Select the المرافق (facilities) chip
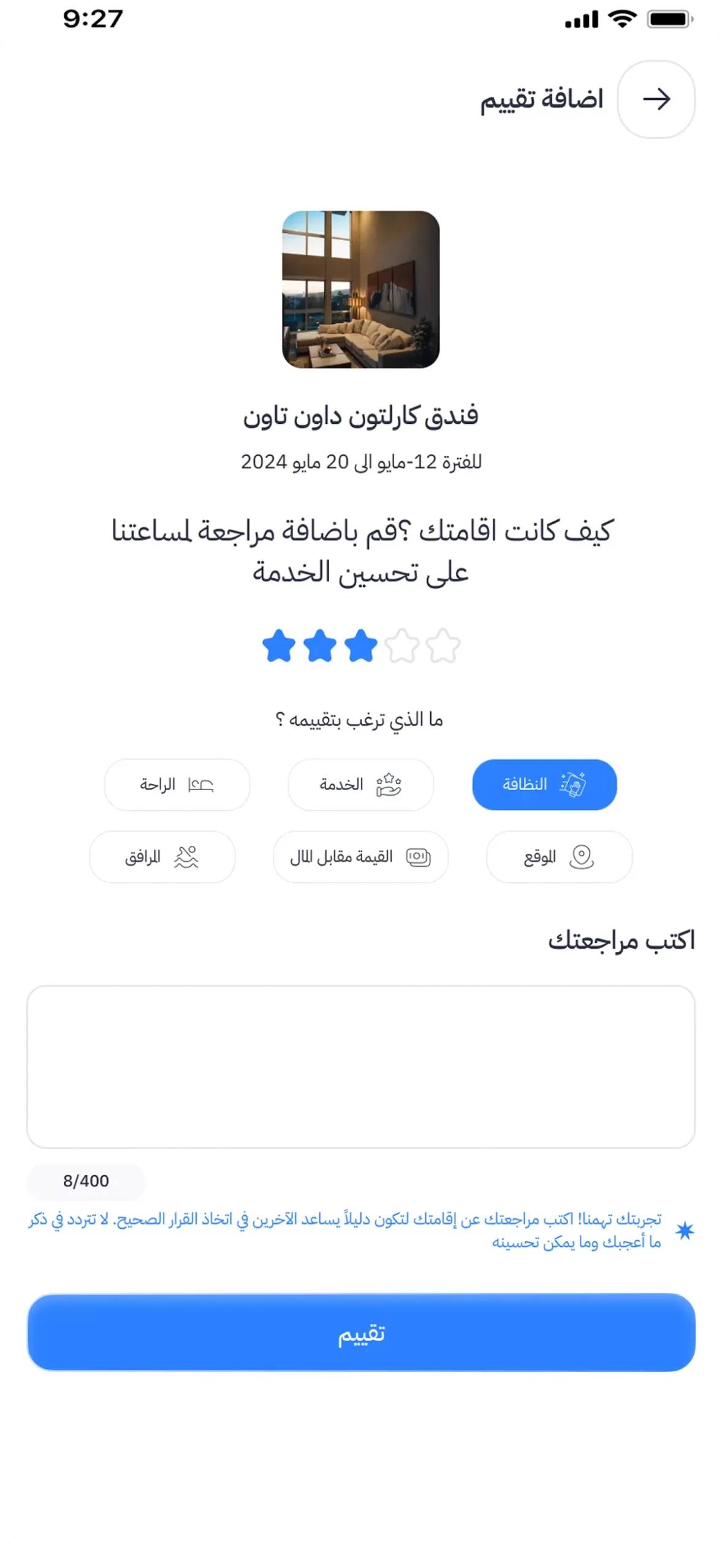The image size is (722, 1568). 162,857
